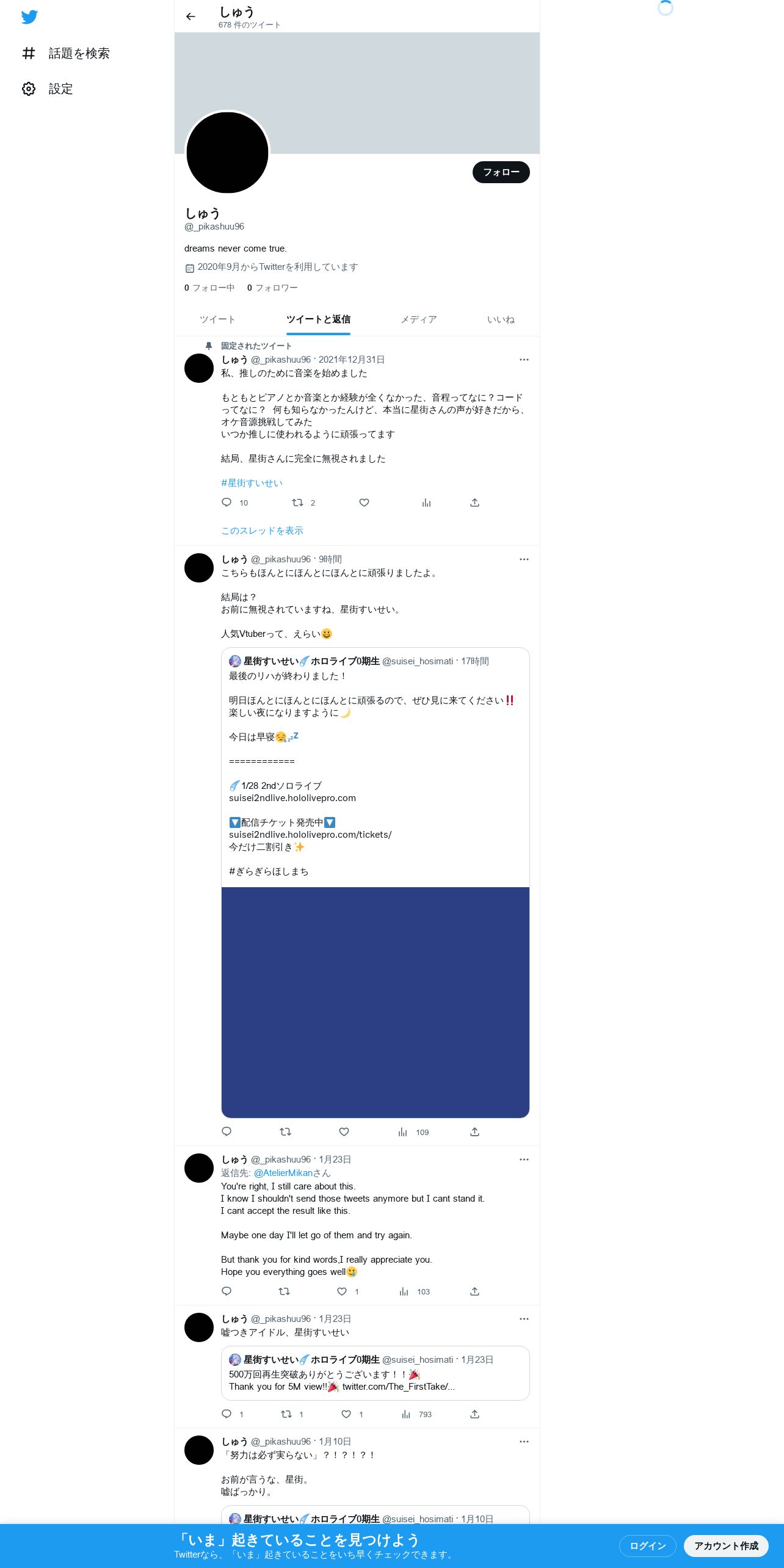
Task: Tap アカウント作成 to create an account
Action: pyautogui.click(x=726, y=1545)
